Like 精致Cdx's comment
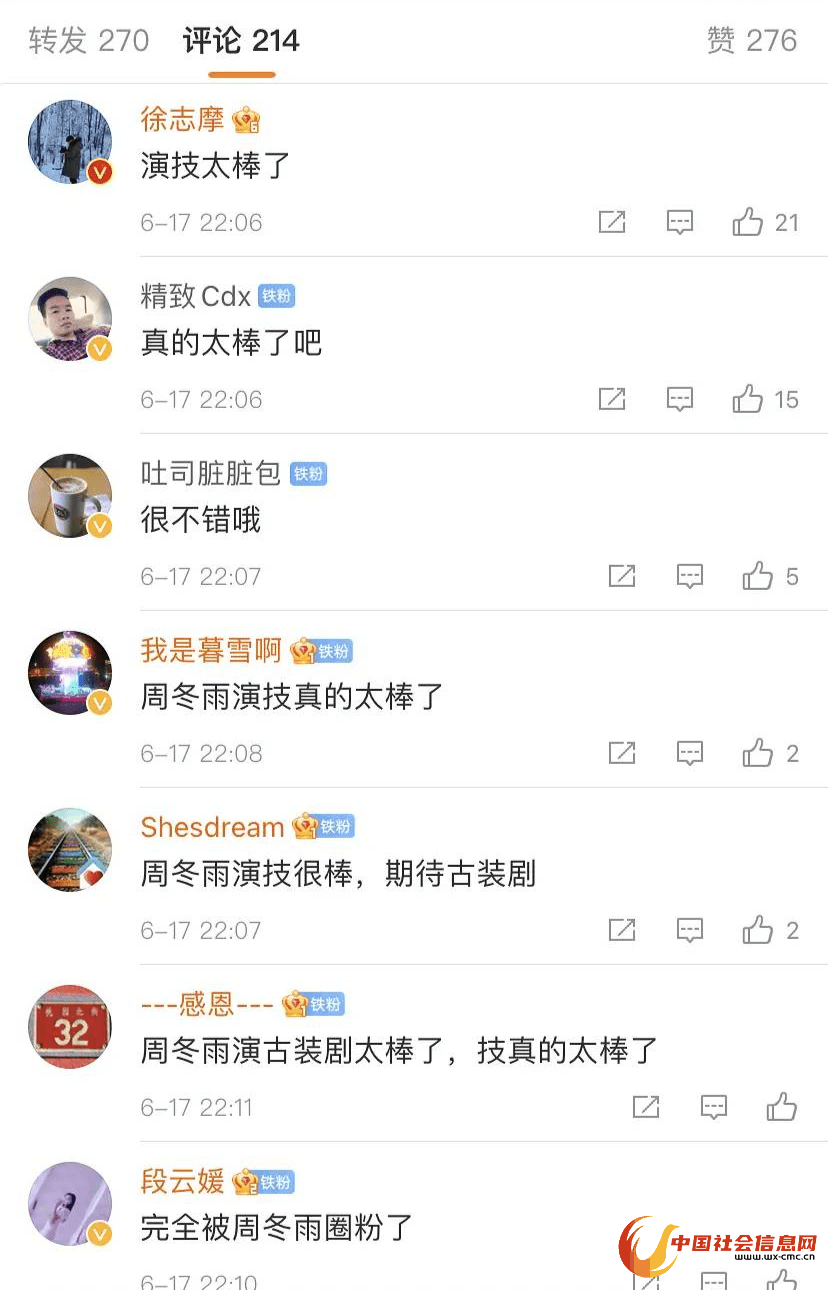This screenshot has height=1290, width=828. click(x=748, y=399)
